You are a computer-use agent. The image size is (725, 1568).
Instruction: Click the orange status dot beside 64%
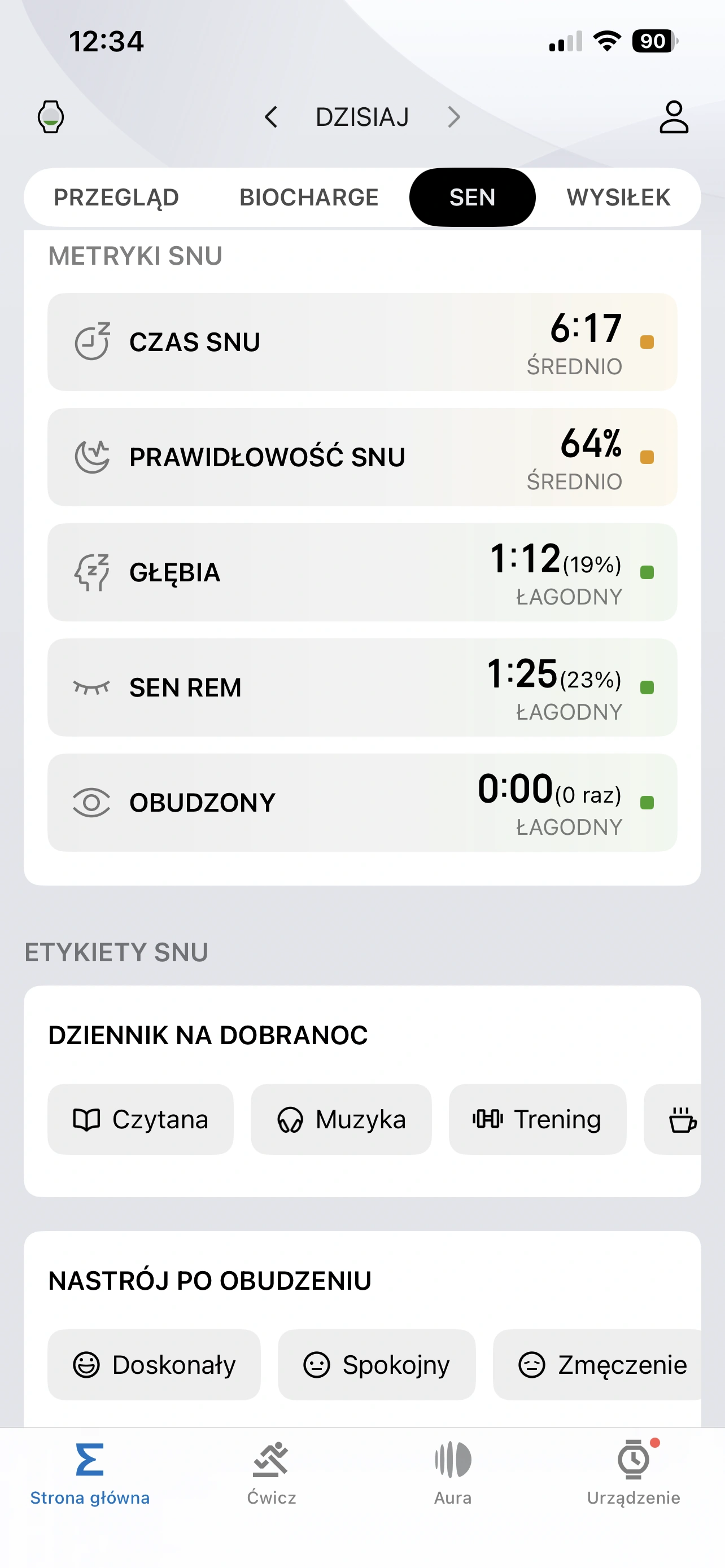click(x=647, y=455)
